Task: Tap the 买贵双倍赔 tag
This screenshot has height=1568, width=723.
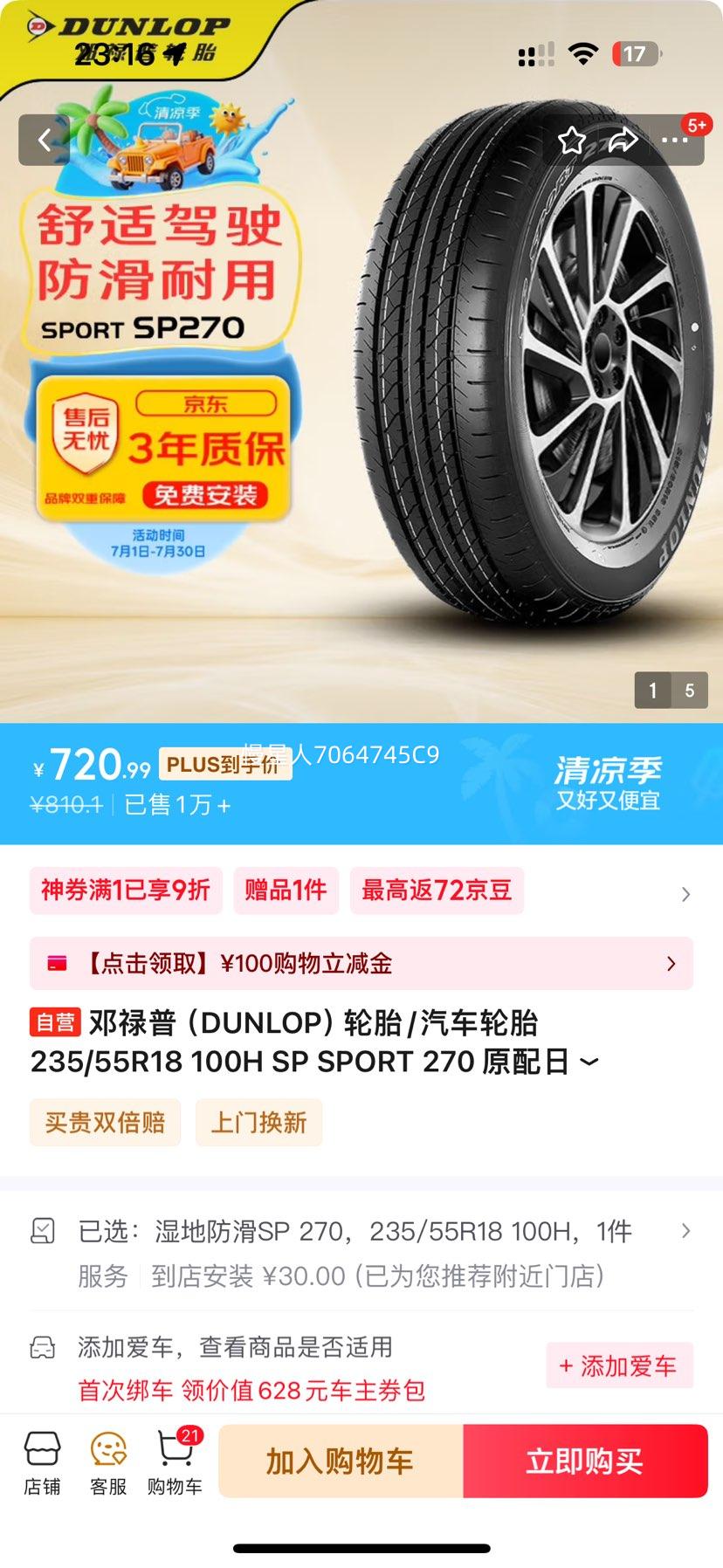Action: click(105, 1123)
